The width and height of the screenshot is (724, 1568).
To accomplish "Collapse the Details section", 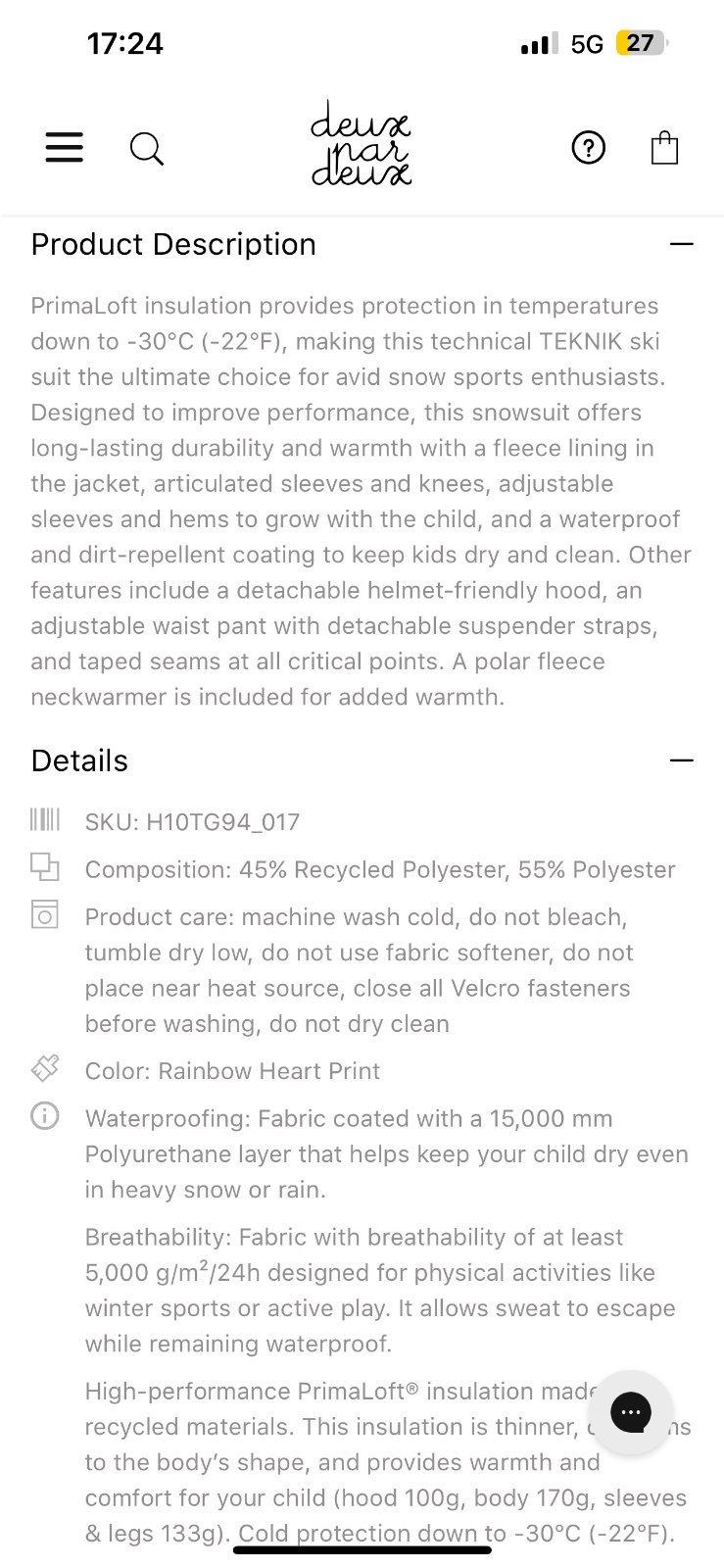I will [681, 760].
